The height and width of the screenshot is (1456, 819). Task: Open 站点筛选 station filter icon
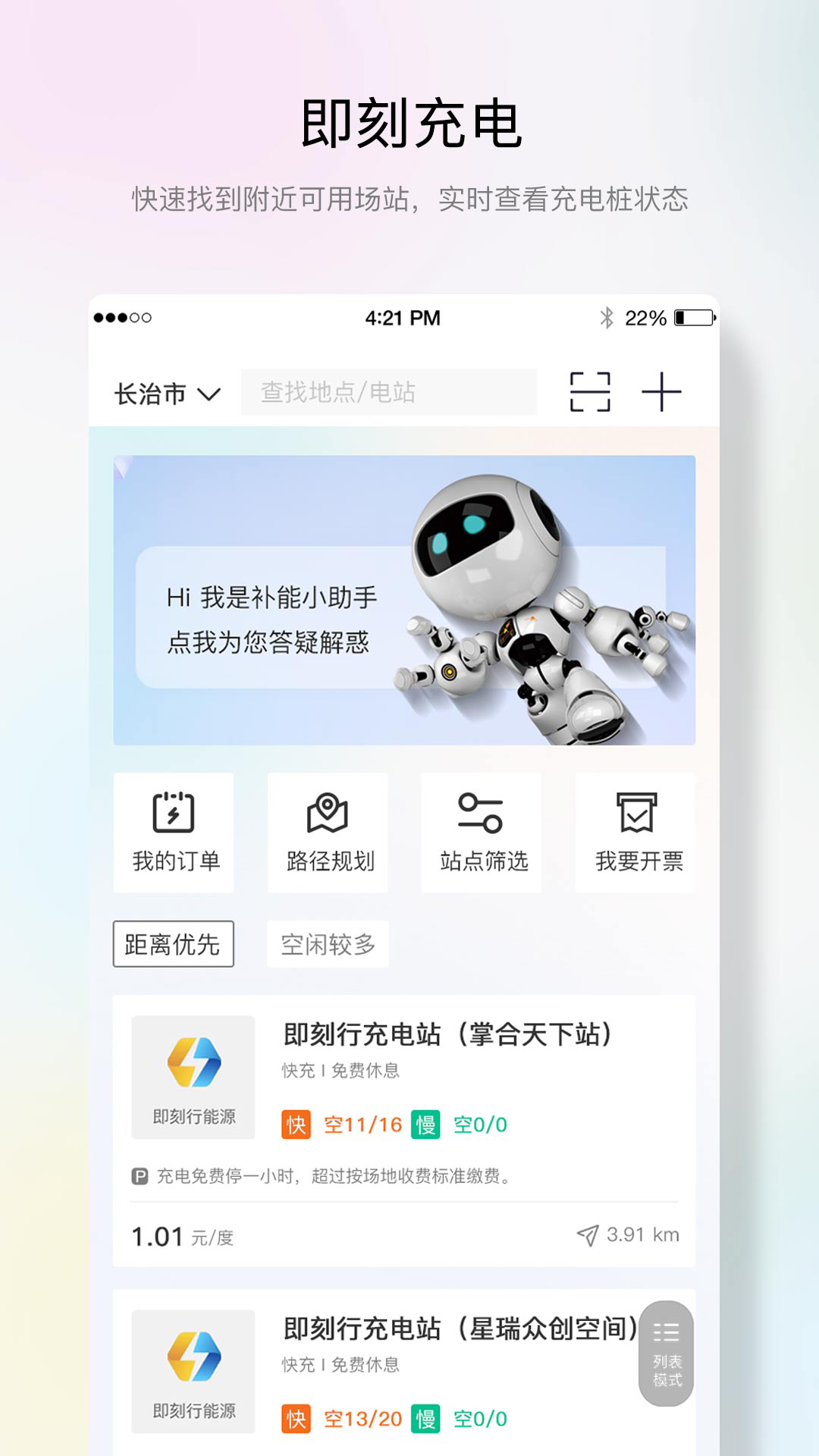480,832
